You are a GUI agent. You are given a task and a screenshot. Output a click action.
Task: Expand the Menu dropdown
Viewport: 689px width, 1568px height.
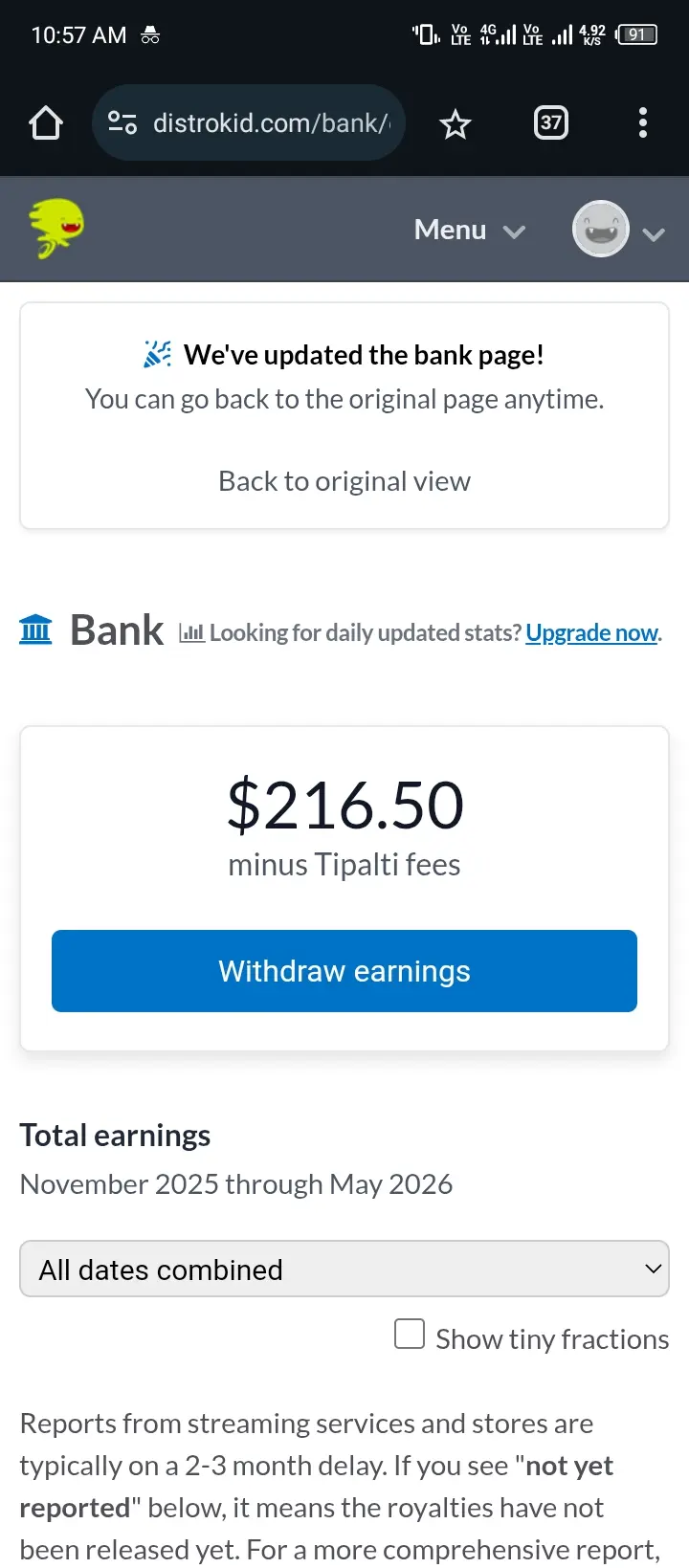pyautogui.click(x=470, y=230)
